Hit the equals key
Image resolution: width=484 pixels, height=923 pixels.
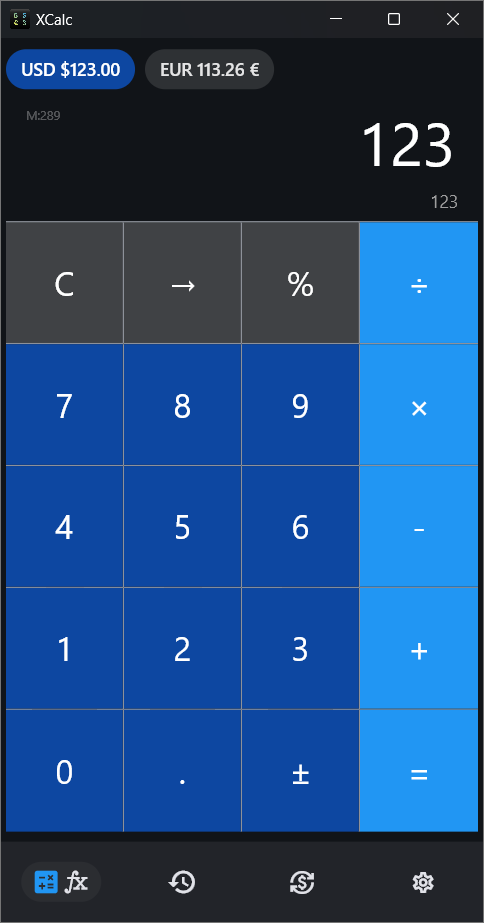[419, 771]
